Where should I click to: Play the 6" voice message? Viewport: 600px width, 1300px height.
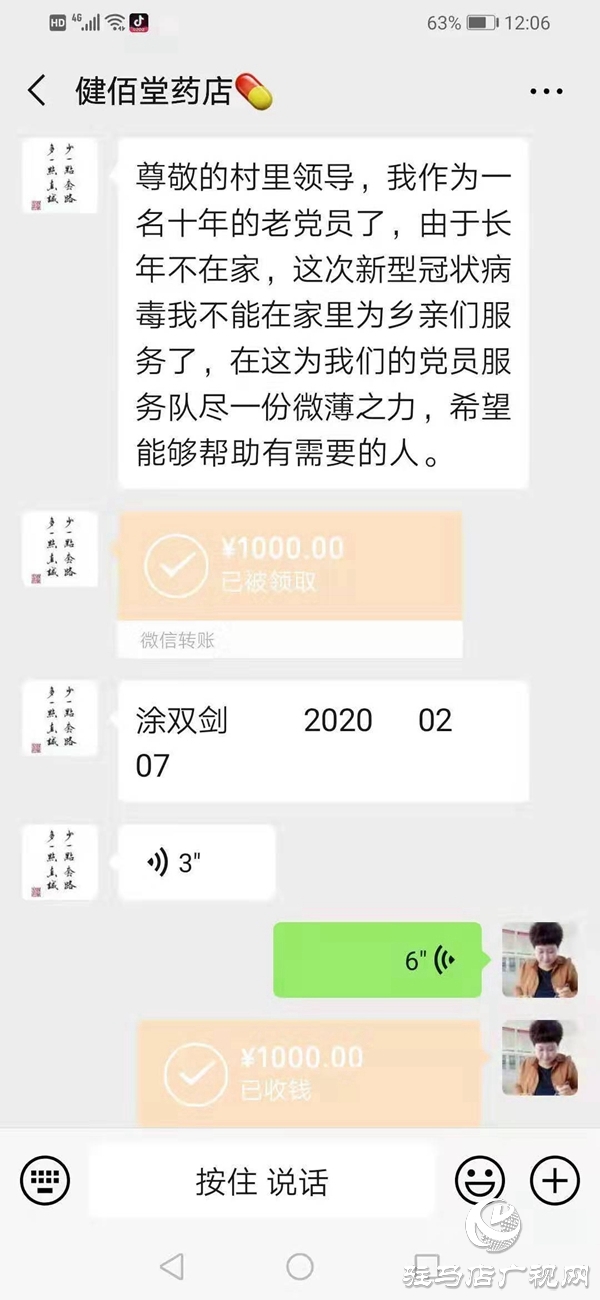(377, 960)
